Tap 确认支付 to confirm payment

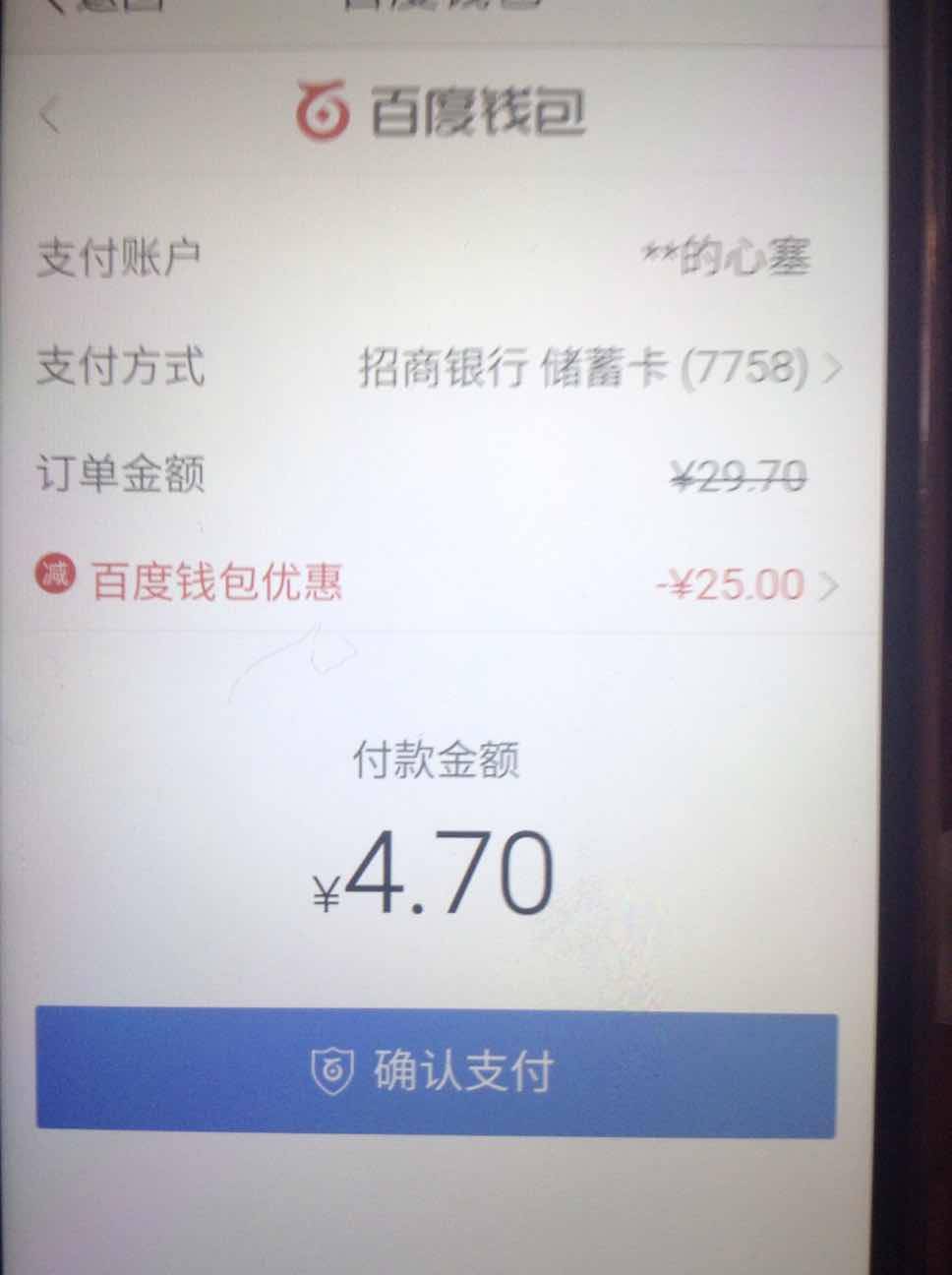coord(436,1072)
